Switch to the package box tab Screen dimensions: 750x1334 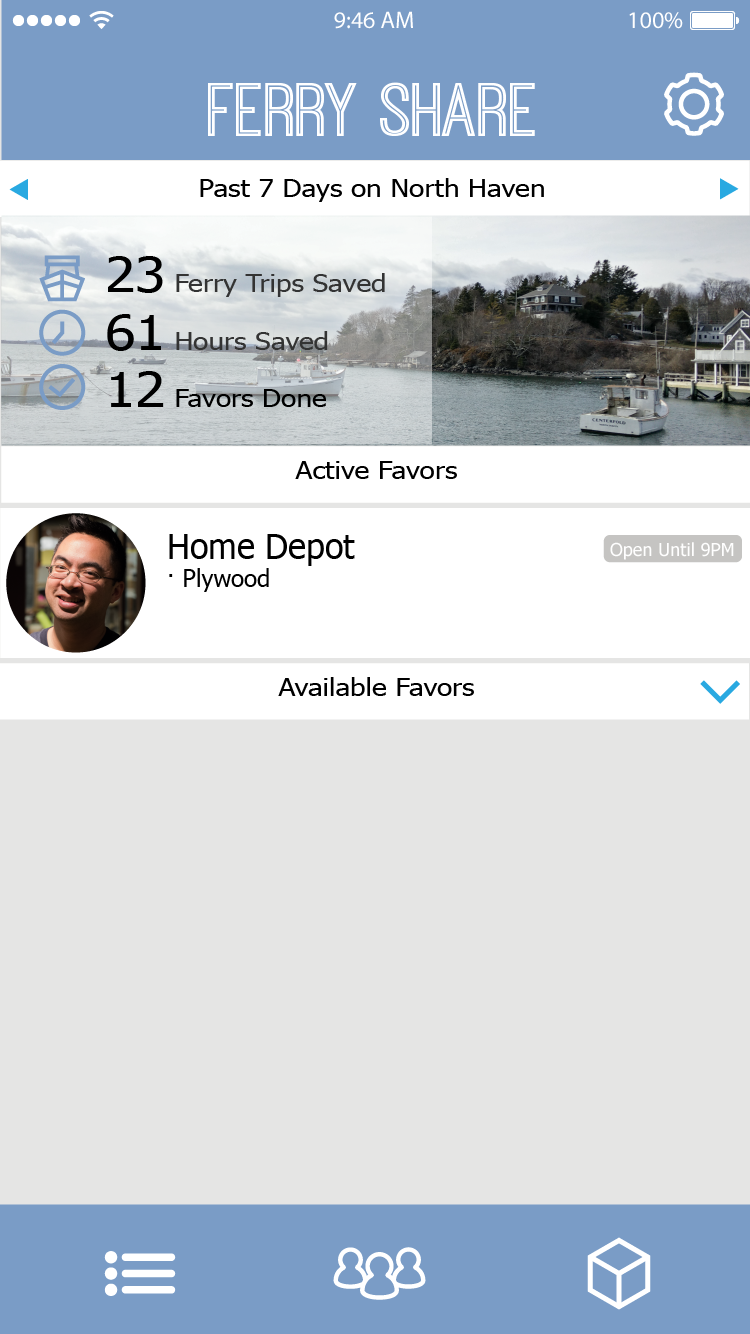pyautogui.click(x=618, y=1272)
